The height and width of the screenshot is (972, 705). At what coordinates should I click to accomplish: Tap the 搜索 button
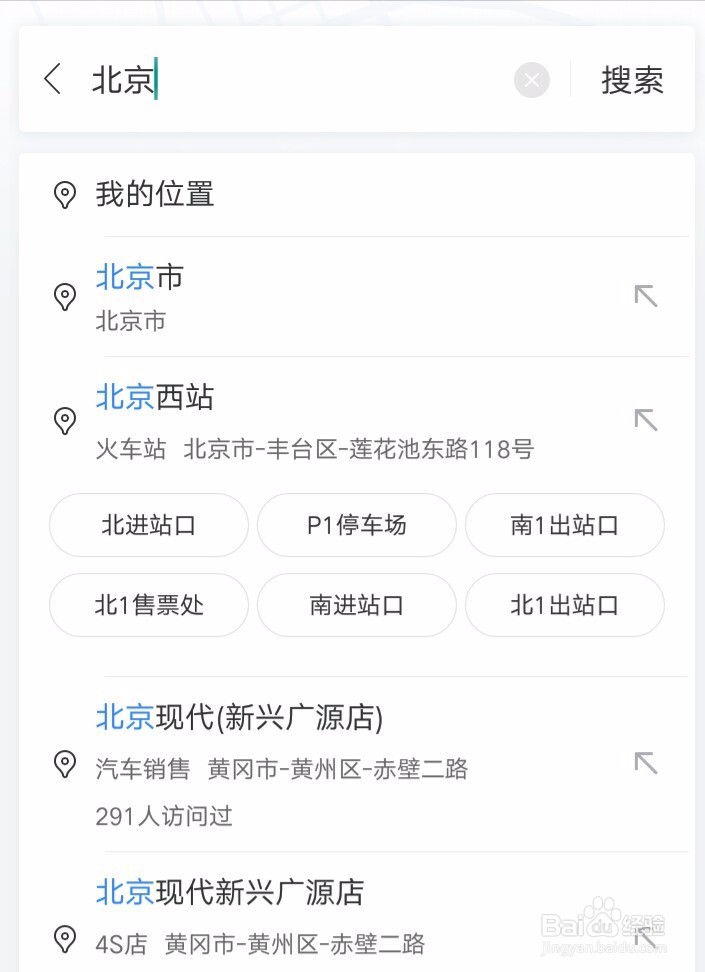tap(632, 80)
